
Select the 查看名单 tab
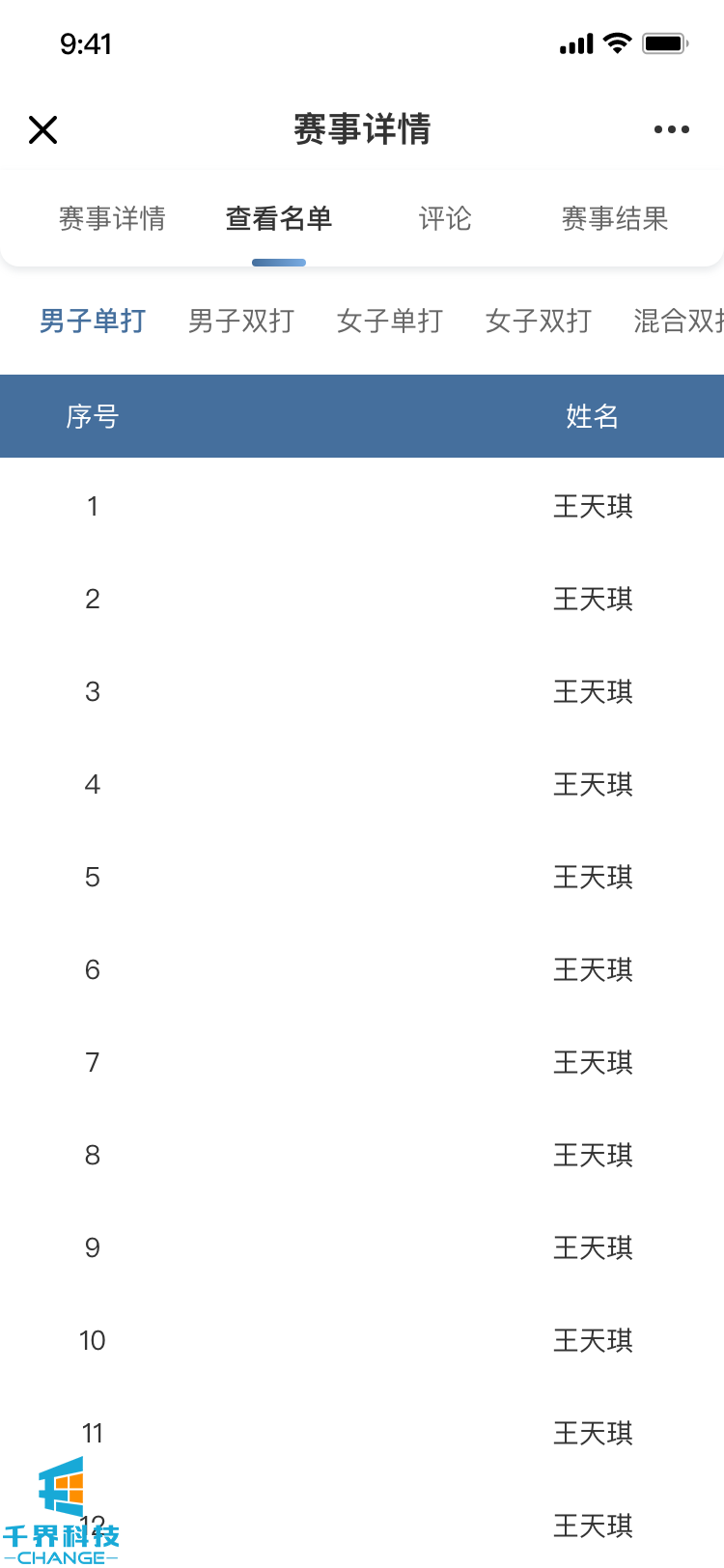(x=279, y=219)
